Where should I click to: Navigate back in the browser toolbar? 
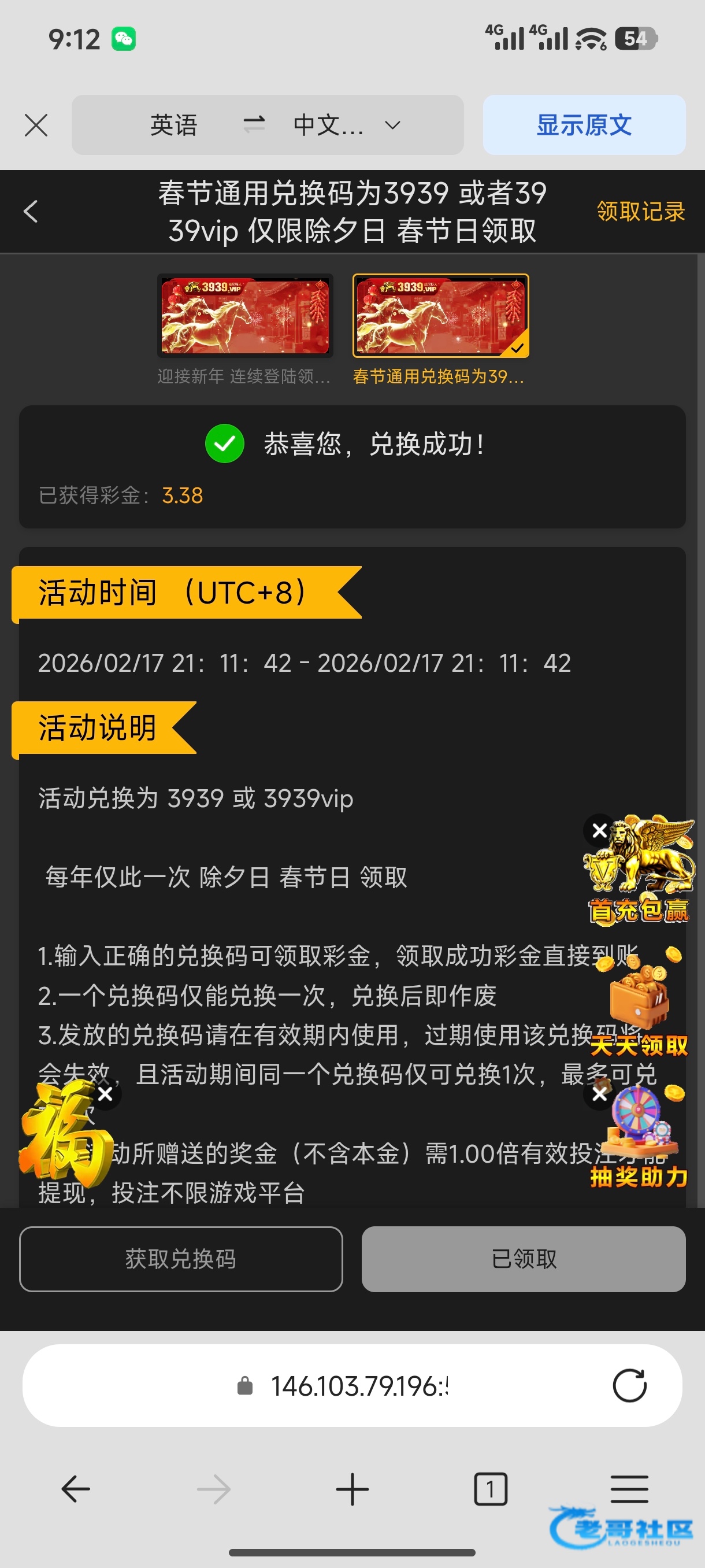[76, 1489]
